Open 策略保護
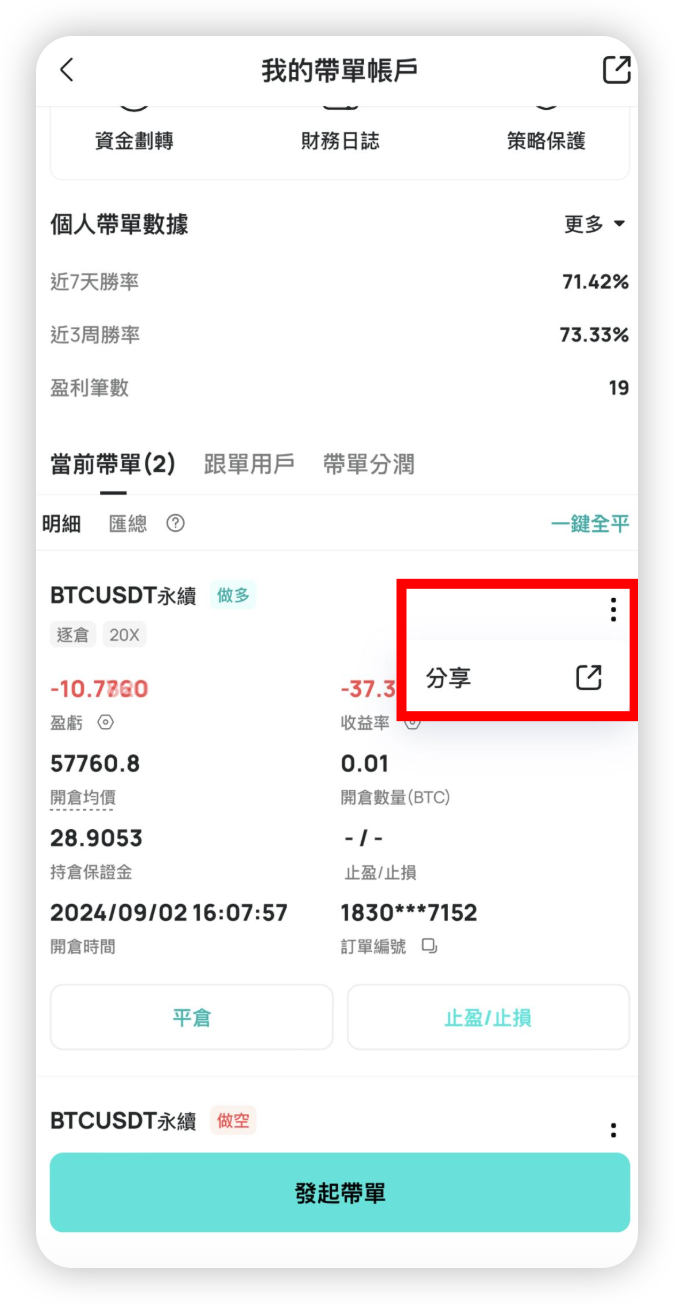This screenshot has width=674, height=1304. point(546,141)
